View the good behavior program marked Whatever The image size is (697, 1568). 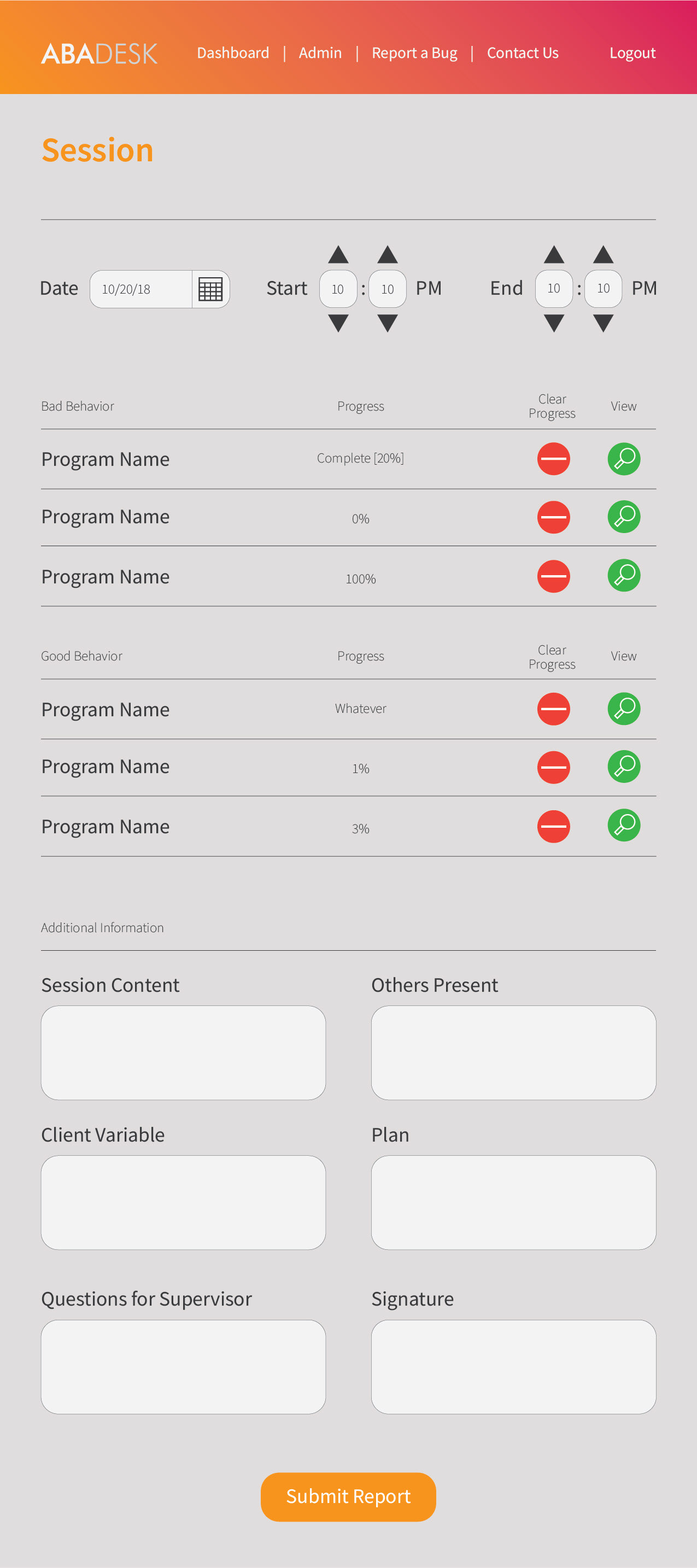pyautogui.click(x=624, y=709)
